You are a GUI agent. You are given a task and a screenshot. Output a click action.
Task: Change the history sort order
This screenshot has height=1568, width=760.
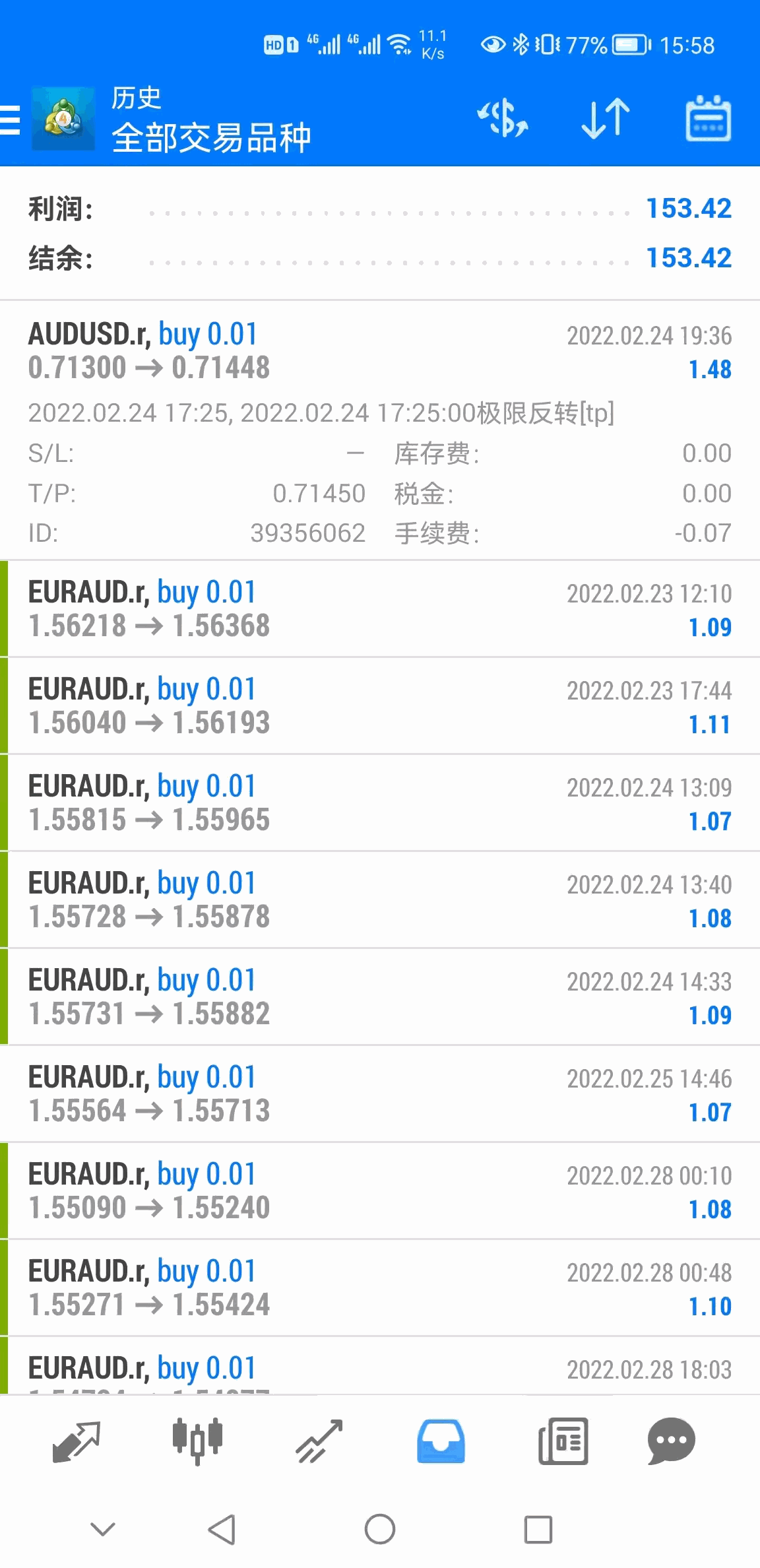click(x=606, y=119)
